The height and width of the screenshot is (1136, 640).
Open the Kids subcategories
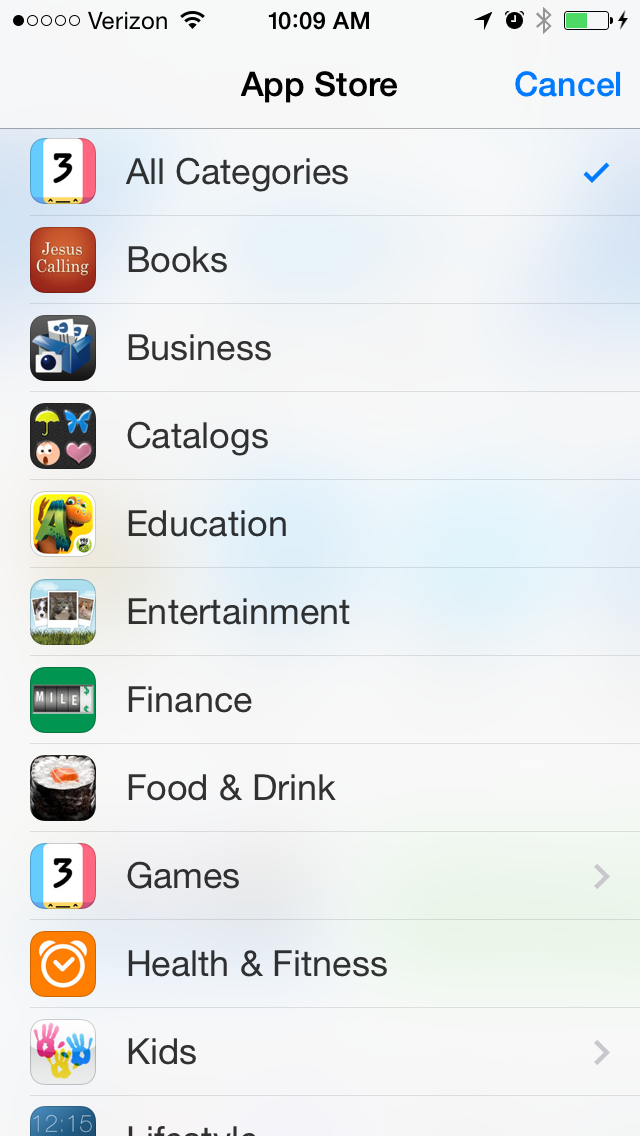tap(600, 1052)
